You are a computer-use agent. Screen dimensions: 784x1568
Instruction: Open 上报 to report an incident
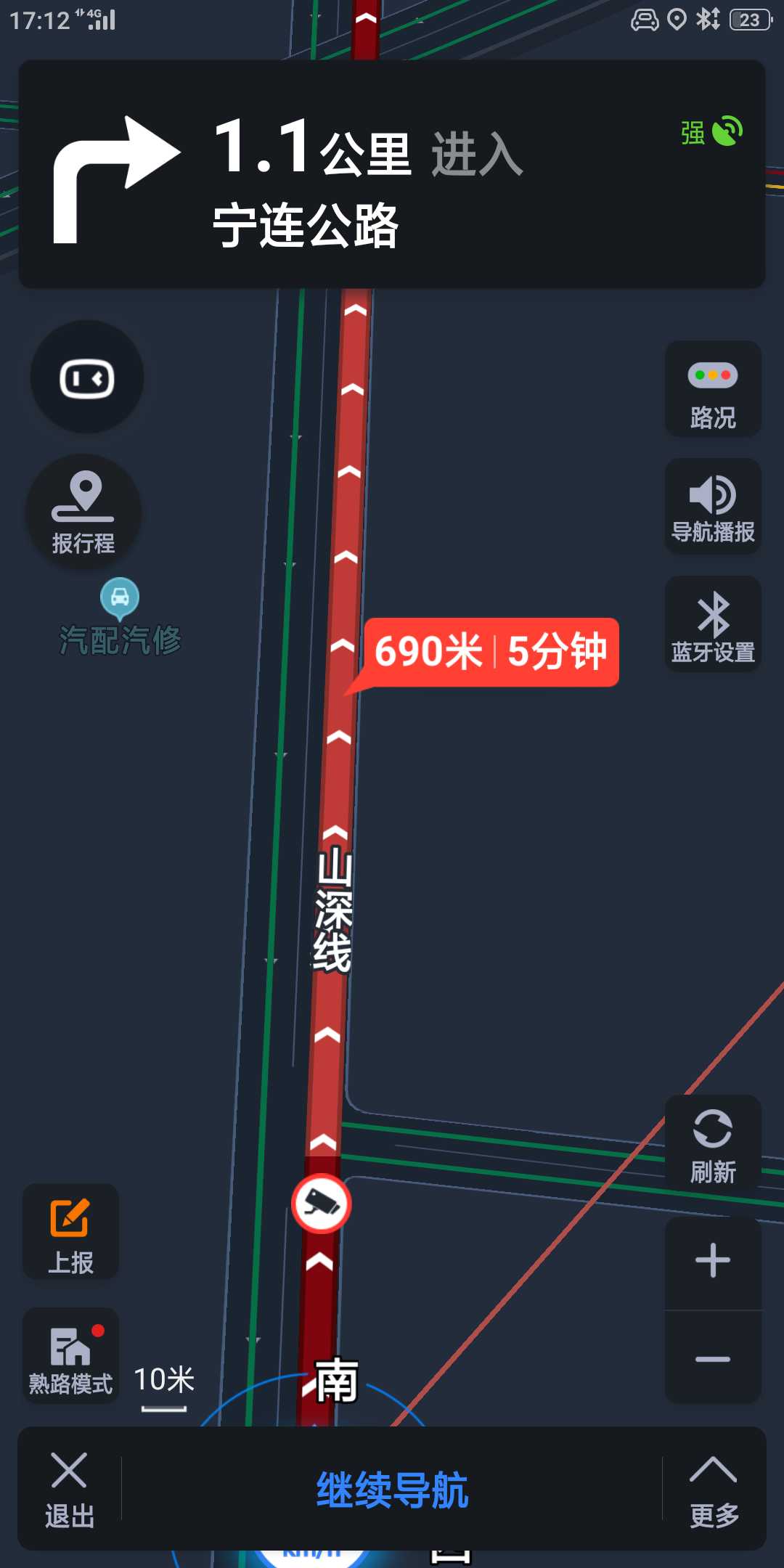(70, 1231)
